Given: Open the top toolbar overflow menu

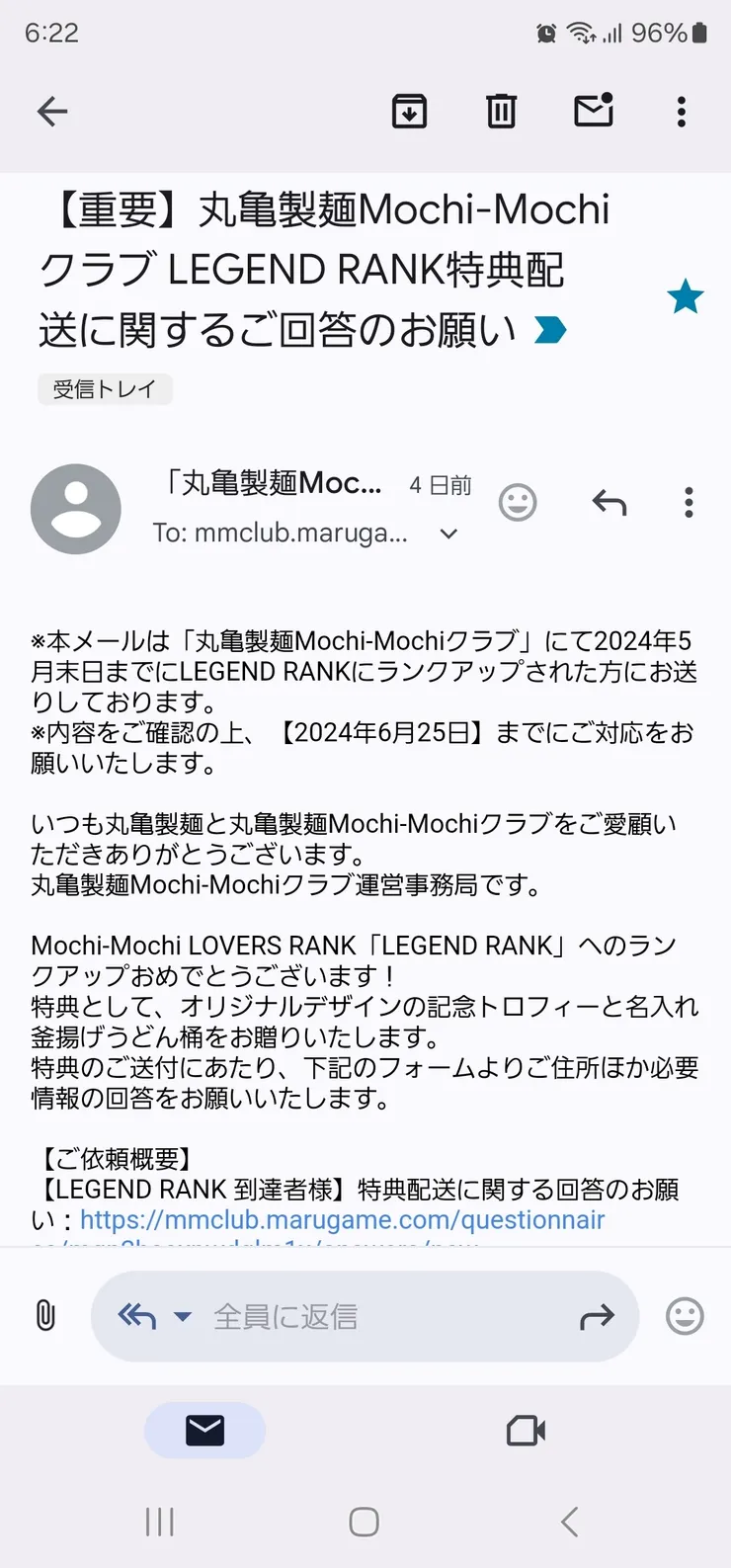Looking at the screenshot, I should tap(681, 111).
